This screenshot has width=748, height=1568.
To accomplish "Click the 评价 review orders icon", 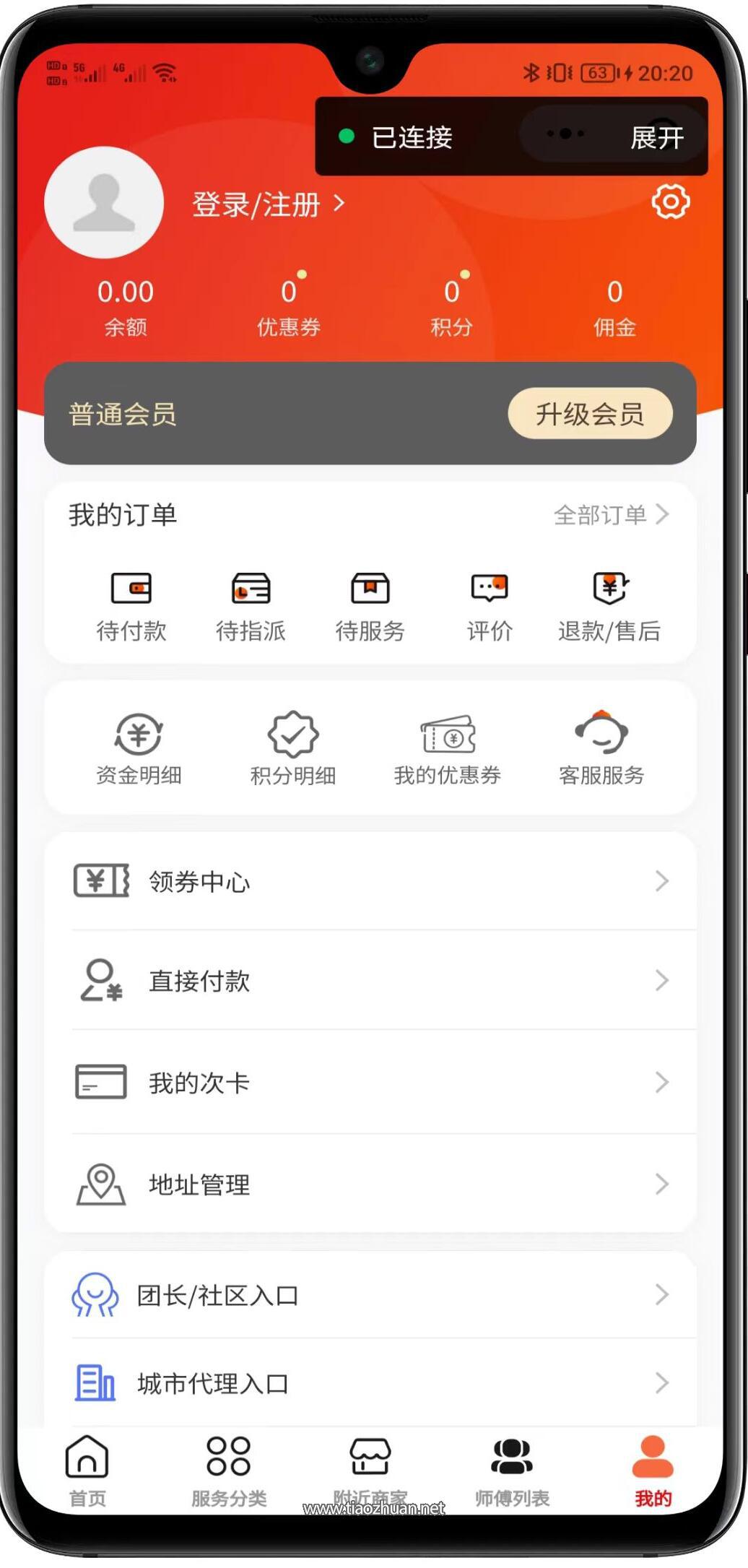I will (490, 605).
